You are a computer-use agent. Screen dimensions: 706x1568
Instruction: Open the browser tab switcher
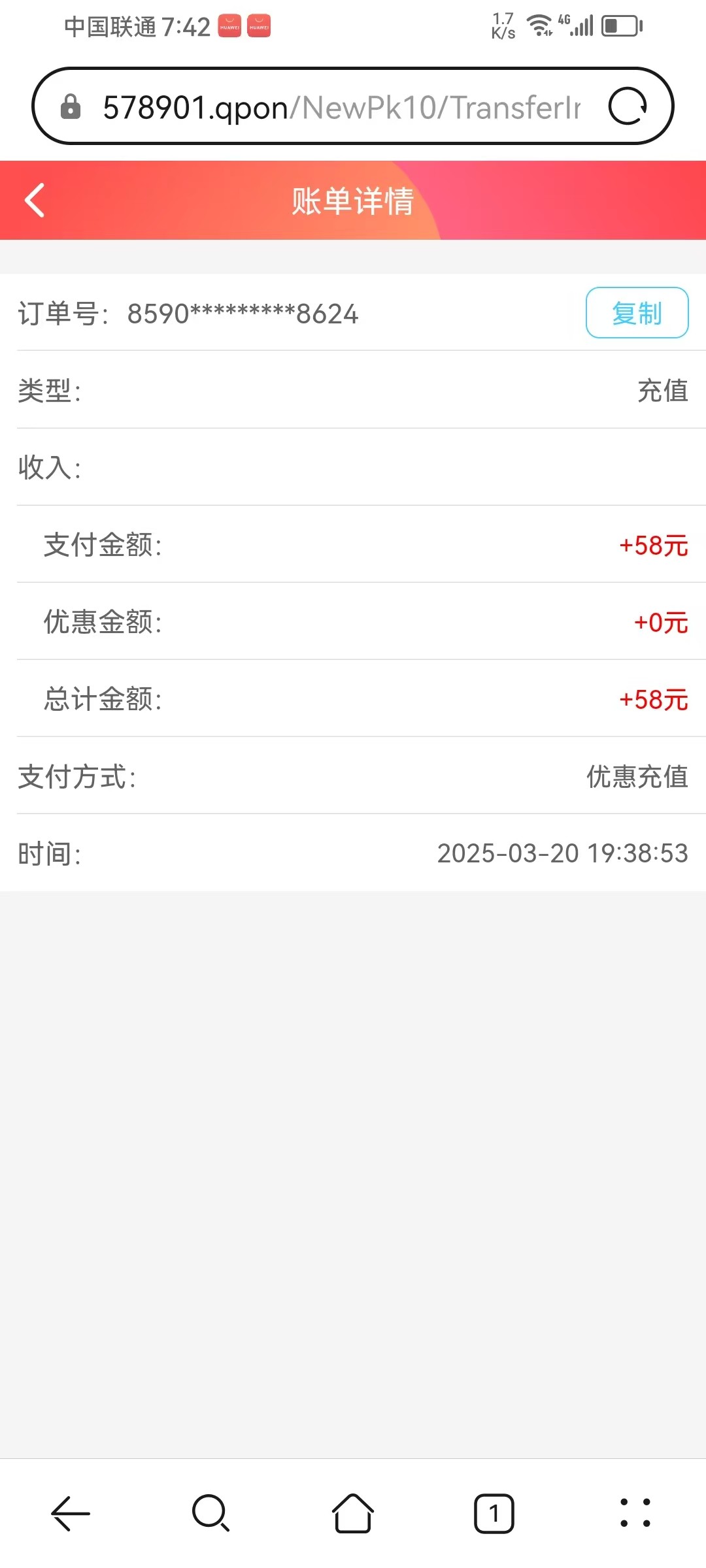(494, 1513)
